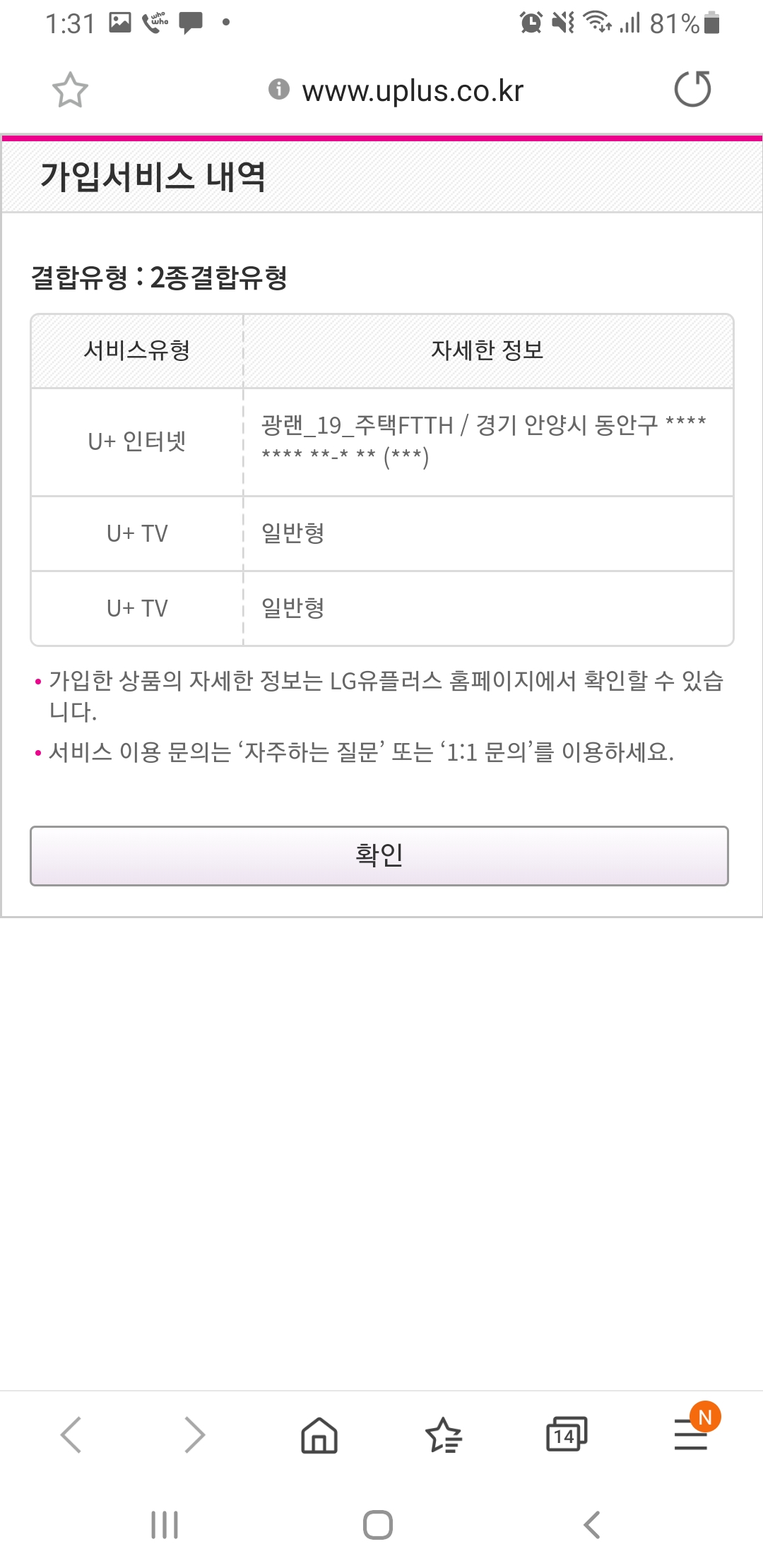Show the 14 open tabs
763x1568 pixels.
coord(566,1435)
